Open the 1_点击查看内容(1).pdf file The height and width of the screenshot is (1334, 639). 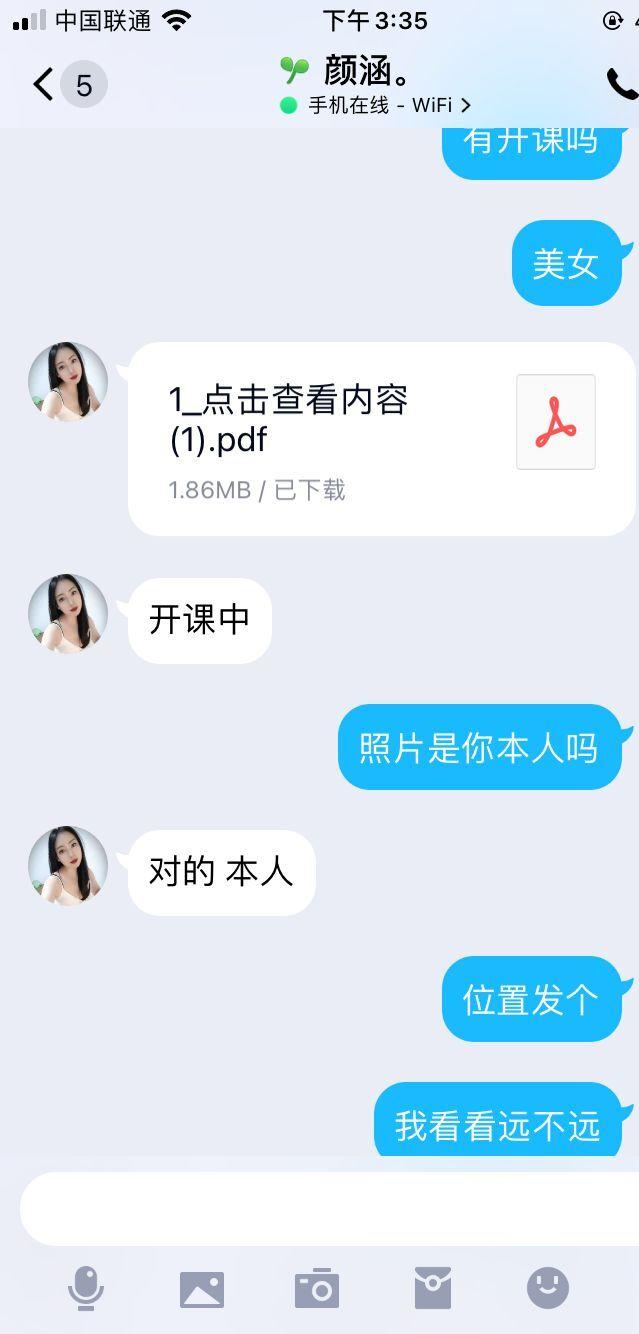(381, 438)
